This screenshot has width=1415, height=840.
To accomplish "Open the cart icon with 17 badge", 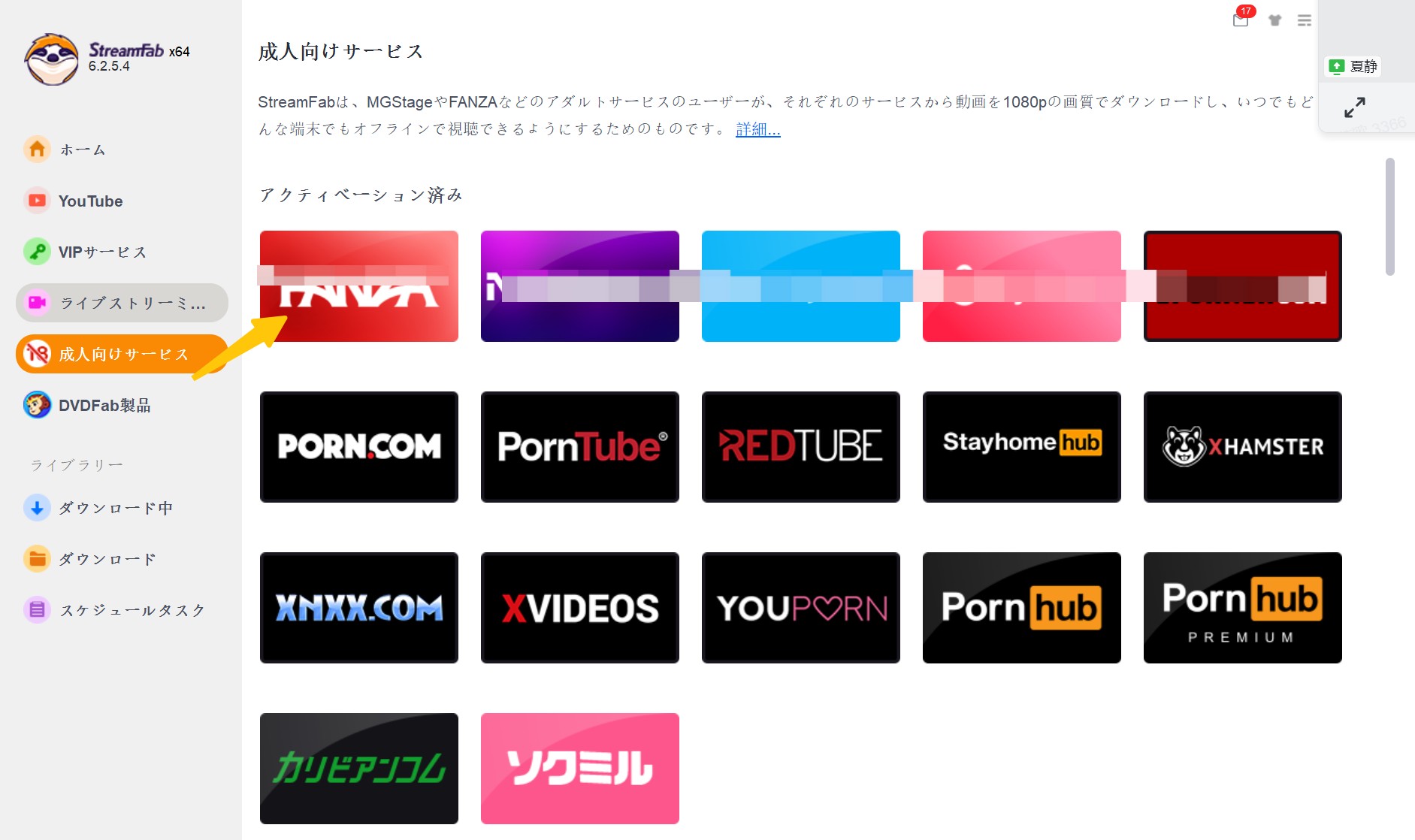I will pyautogui.click(x=1241, y=20).
